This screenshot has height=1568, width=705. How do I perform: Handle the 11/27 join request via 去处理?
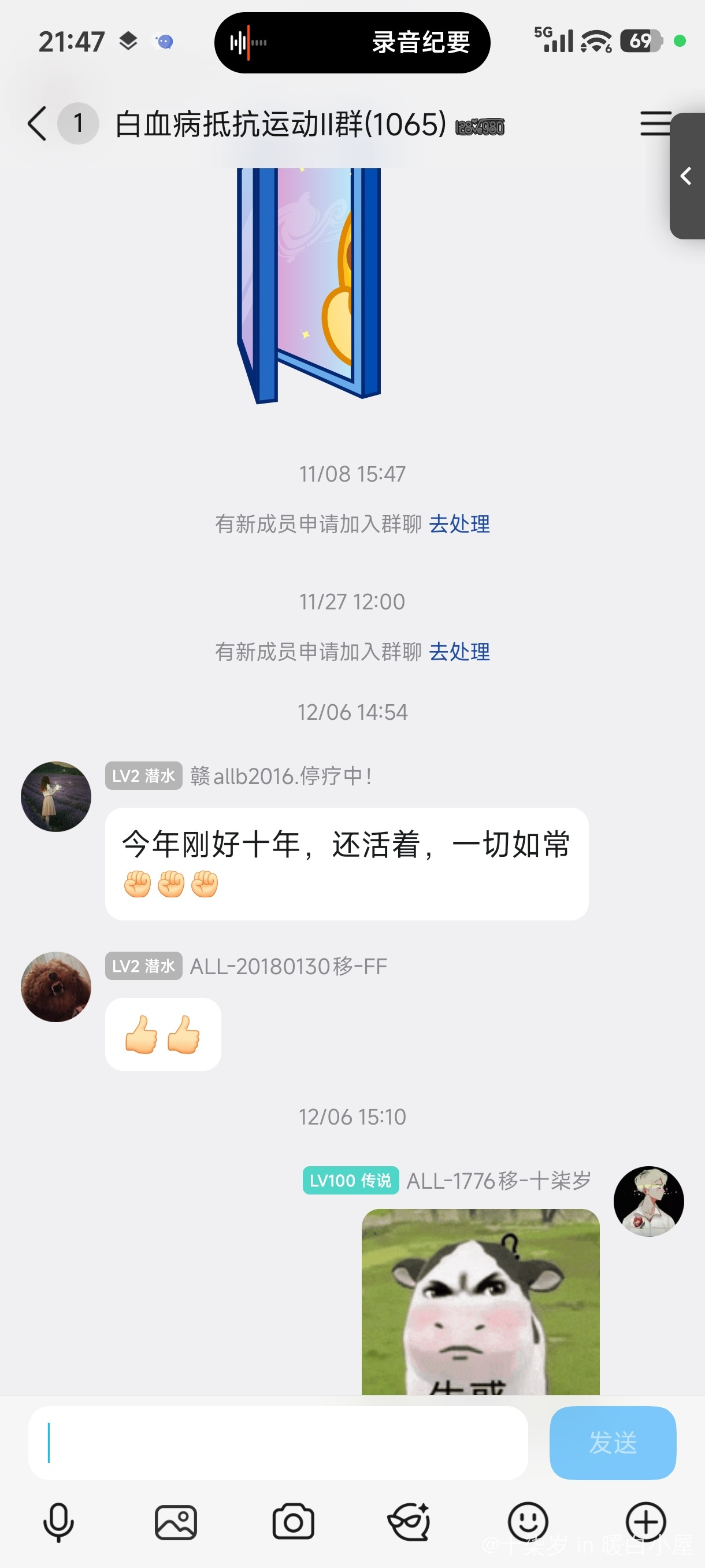pos(459,652)
